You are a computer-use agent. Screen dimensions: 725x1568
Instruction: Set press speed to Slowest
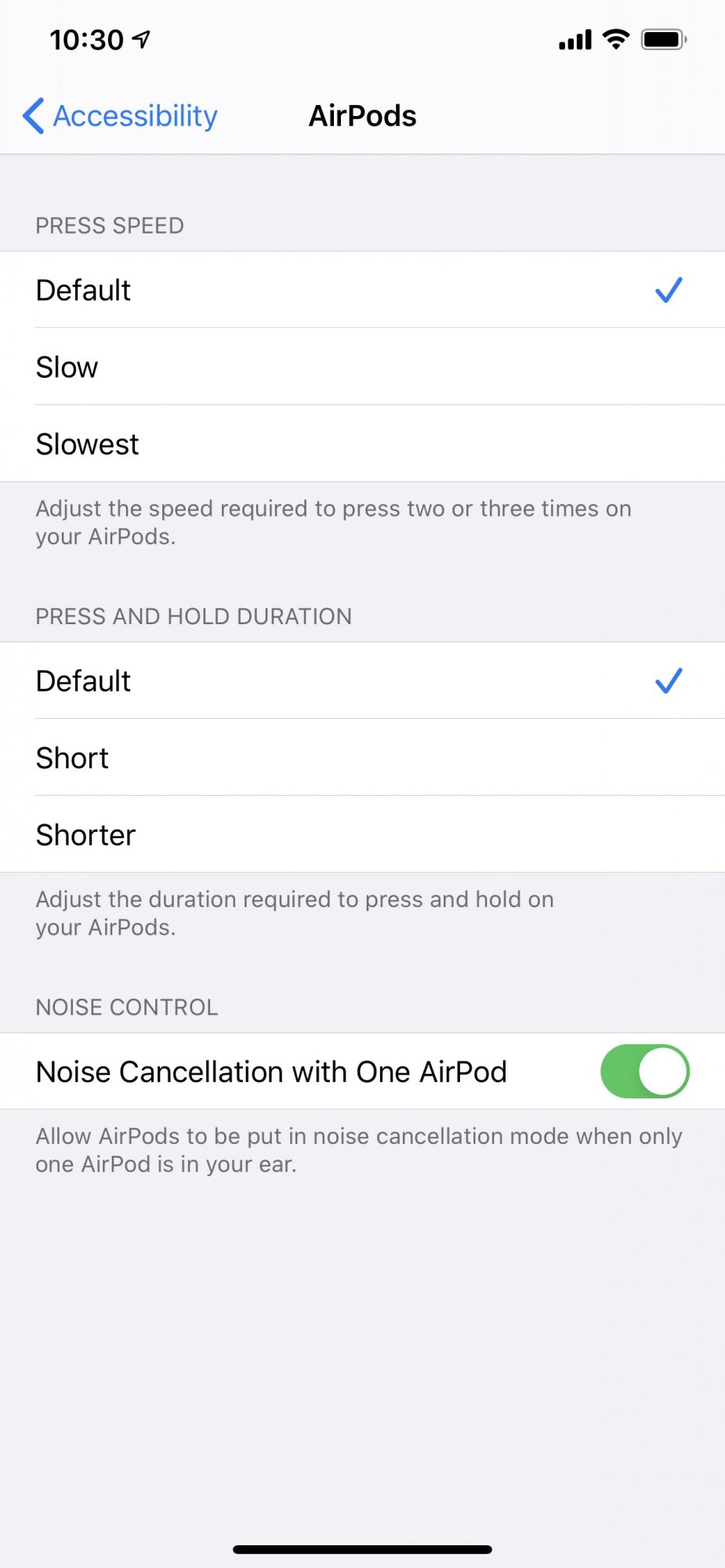click(x=362, y=444)
